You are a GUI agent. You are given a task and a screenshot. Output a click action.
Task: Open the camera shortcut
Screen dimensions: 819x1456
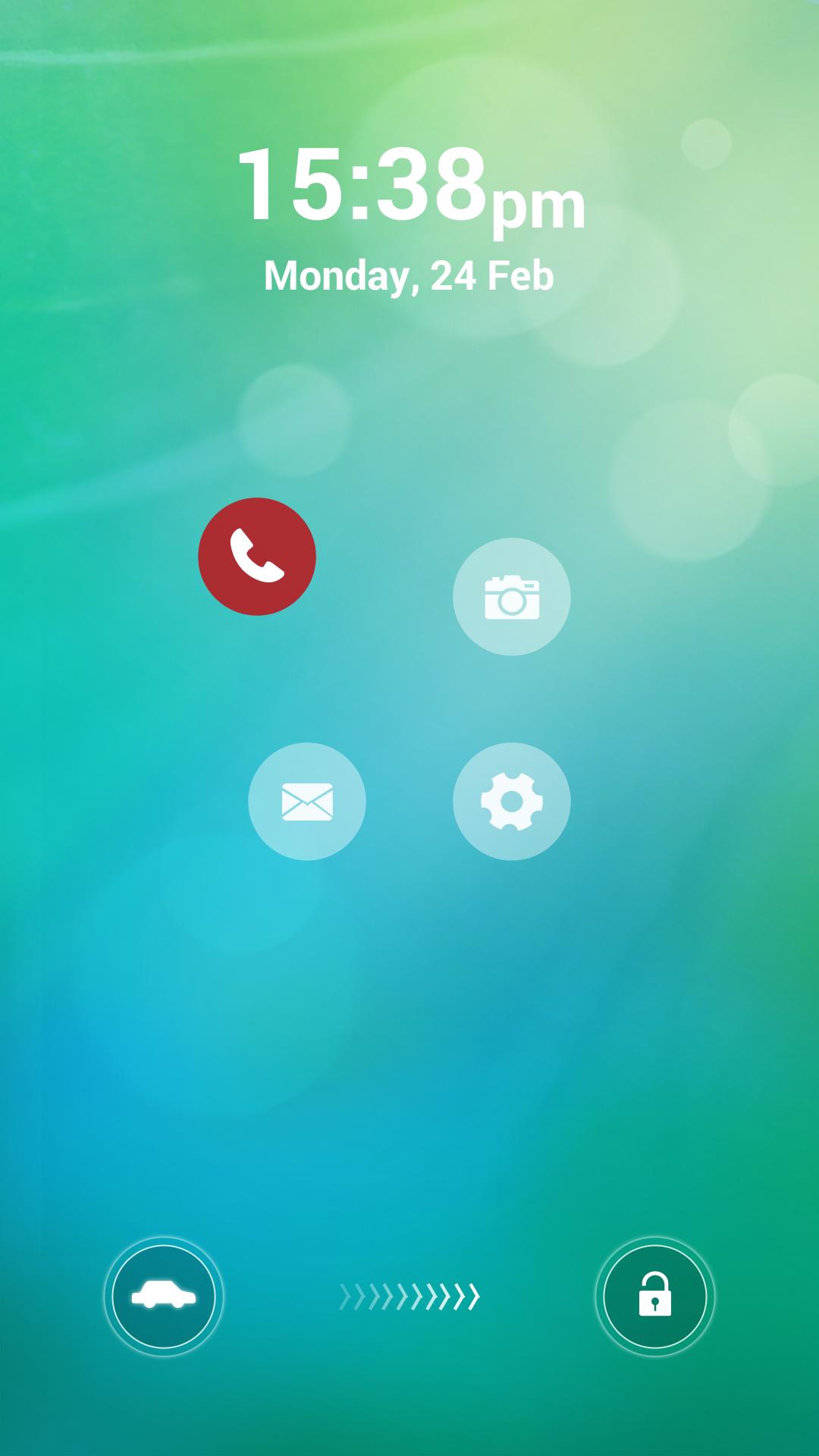pyautogui.click(x=512, y=597)
